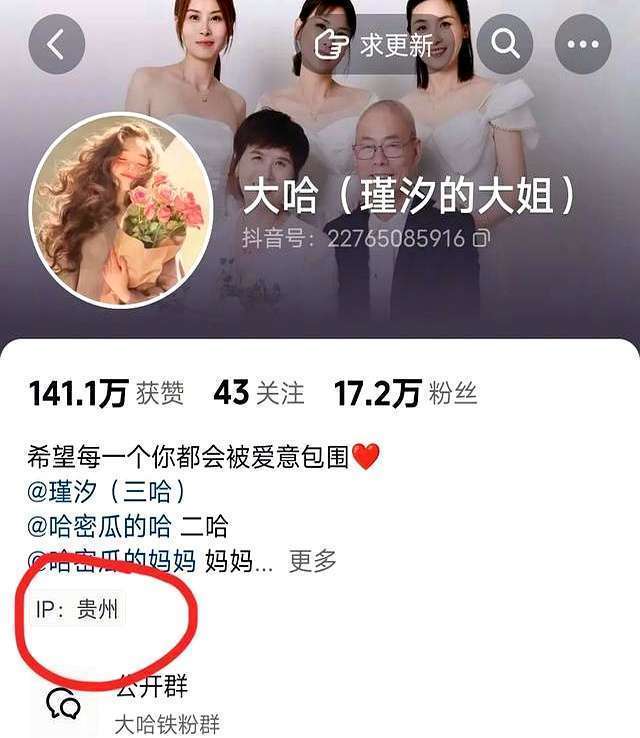Open the three-dot overflow menu
This screenshot has height=738, width=640.
coord(582,45)
